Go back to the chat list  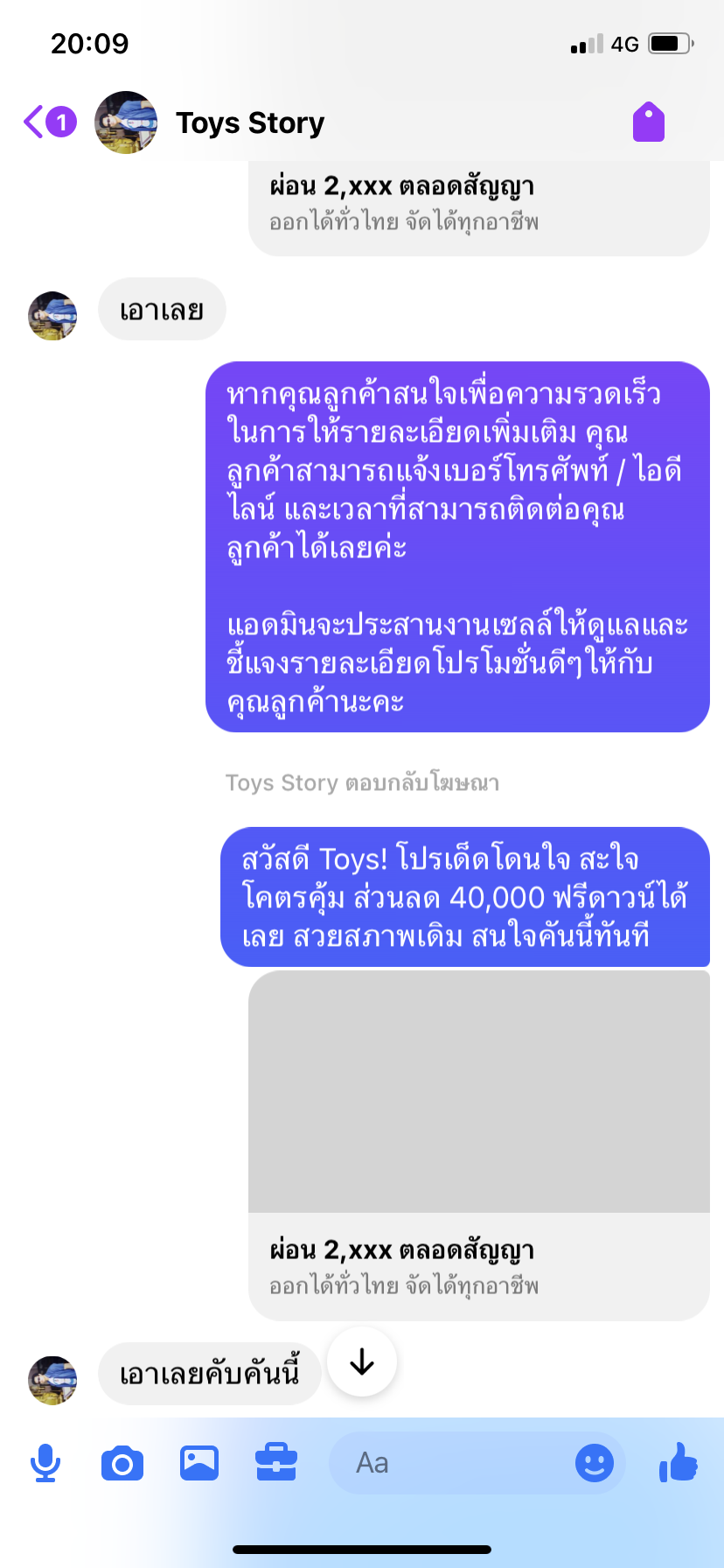pos(49,122)
